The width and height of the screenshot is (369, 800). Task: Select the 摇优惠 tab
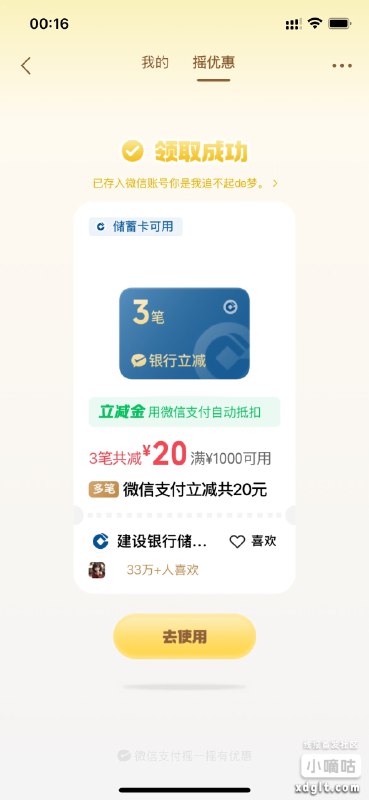click(x=214, y=63)
